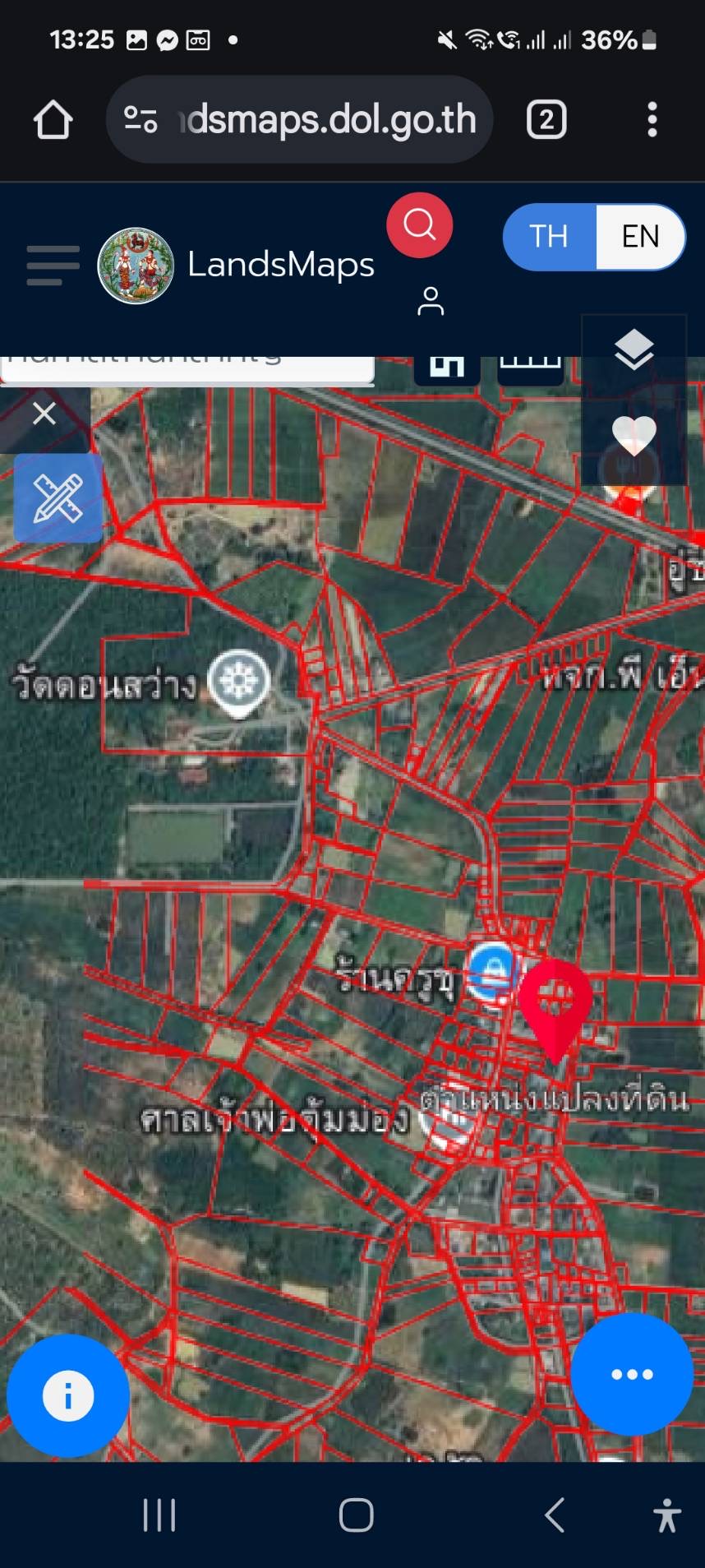The width and height of the screenshot is (705, 1568).
Task: Switch language to EN
Action: click(640, 237)
